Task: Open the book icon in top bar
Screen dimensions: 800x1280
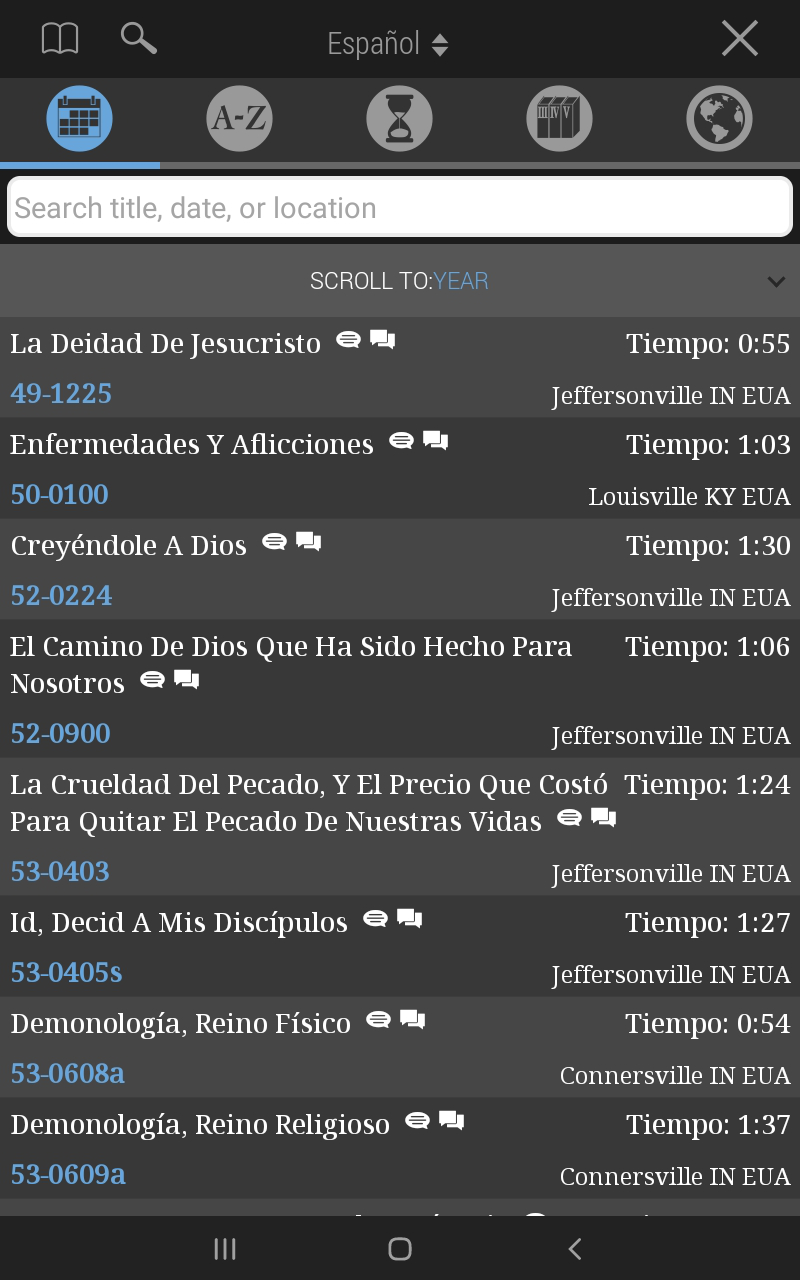Action: (60, 39)
